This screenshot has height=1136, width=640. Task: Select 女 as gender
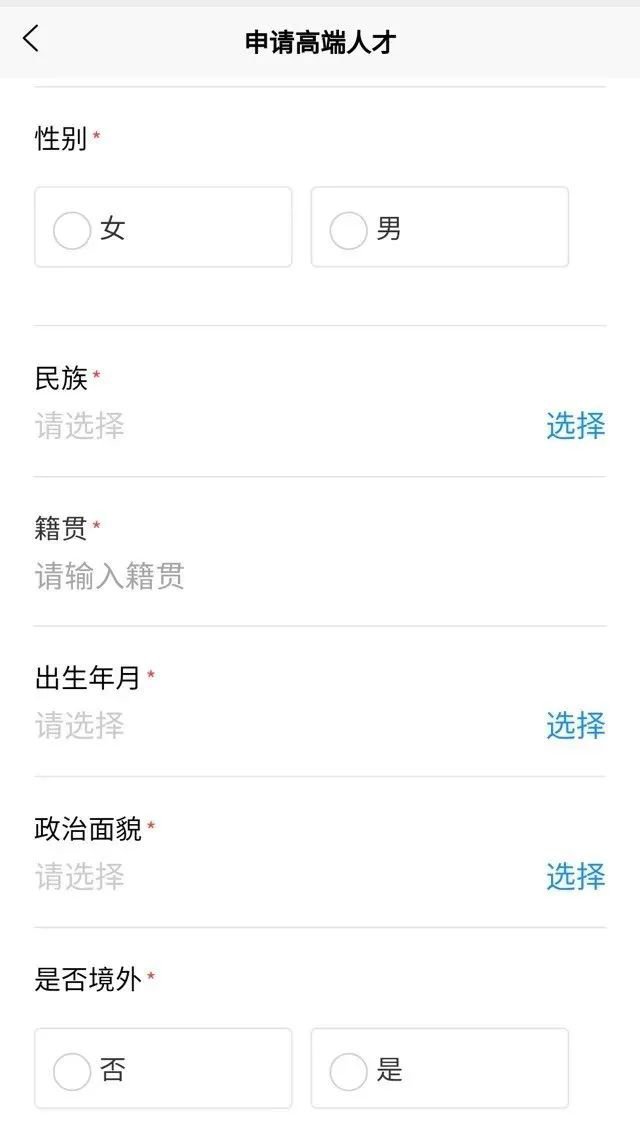pos(72,230)
